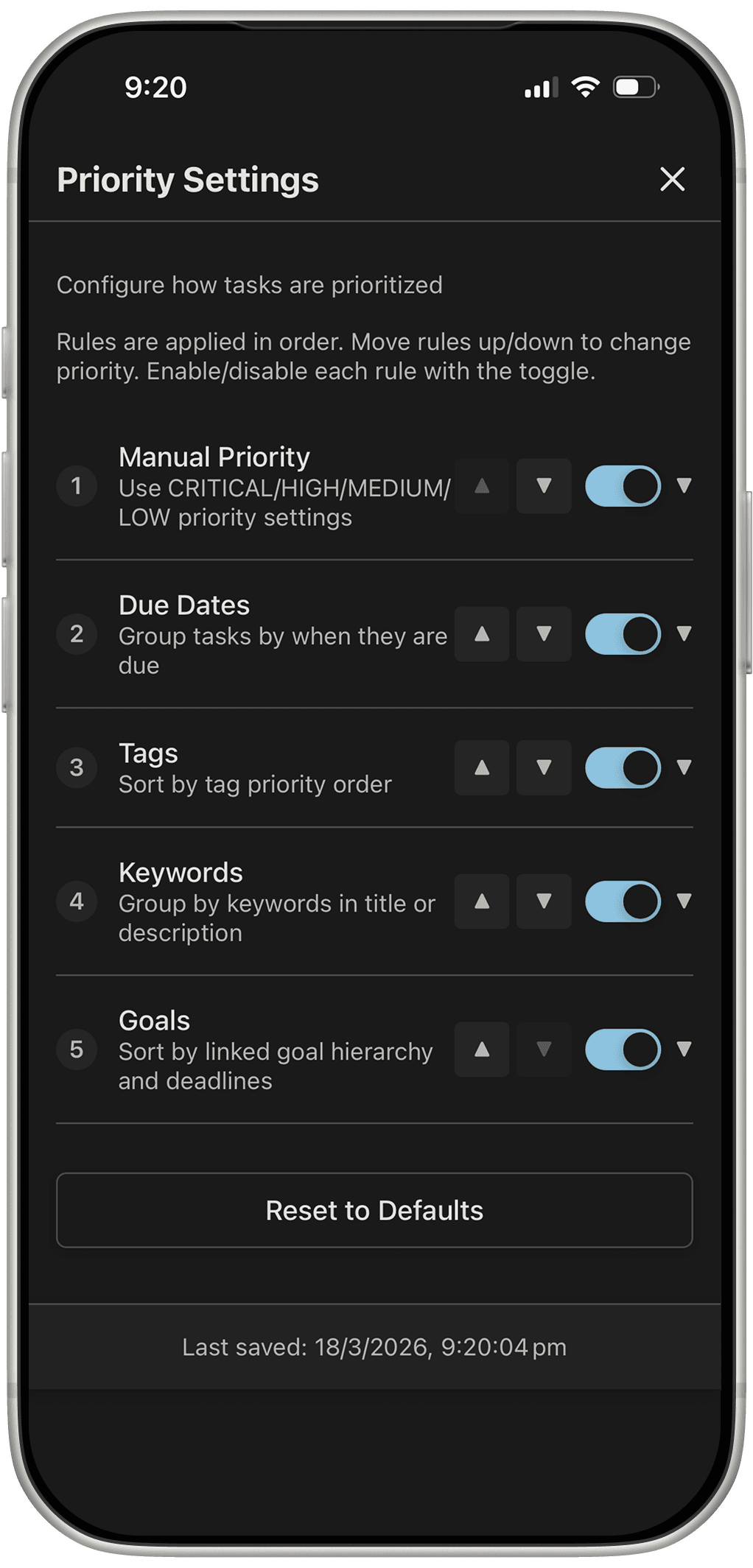753x1568 pixels.
Task: Move the Keywords rule up
Action: point(481,901)
